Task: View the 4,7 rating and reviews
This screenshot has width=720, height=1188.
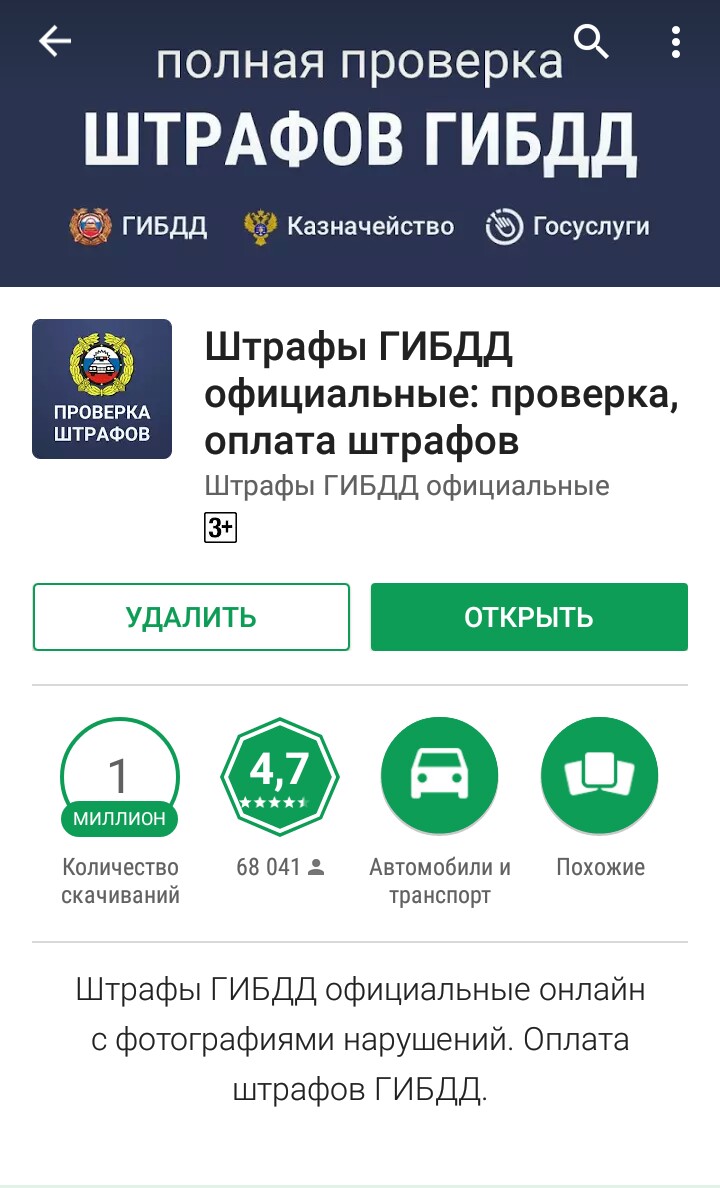Action: pyautogui.click(x=280, y=777)
